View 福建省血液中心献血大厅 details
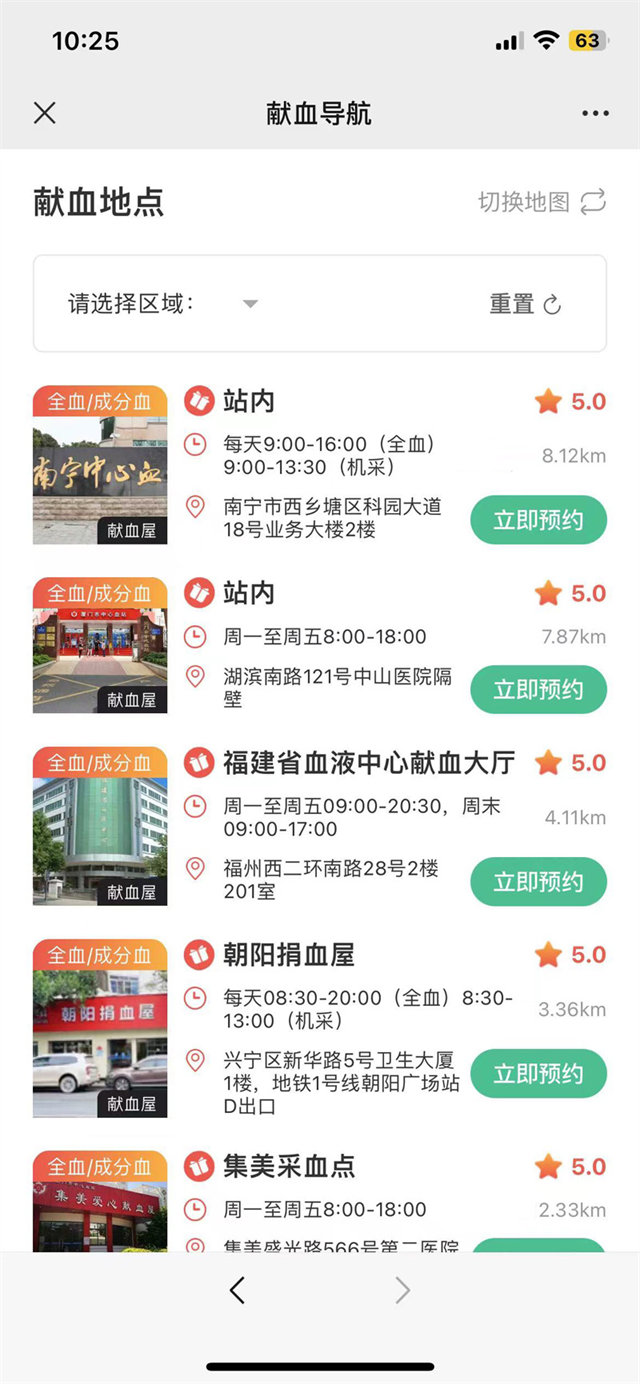Screen dimensions: 640x1384 click(368, 764)
